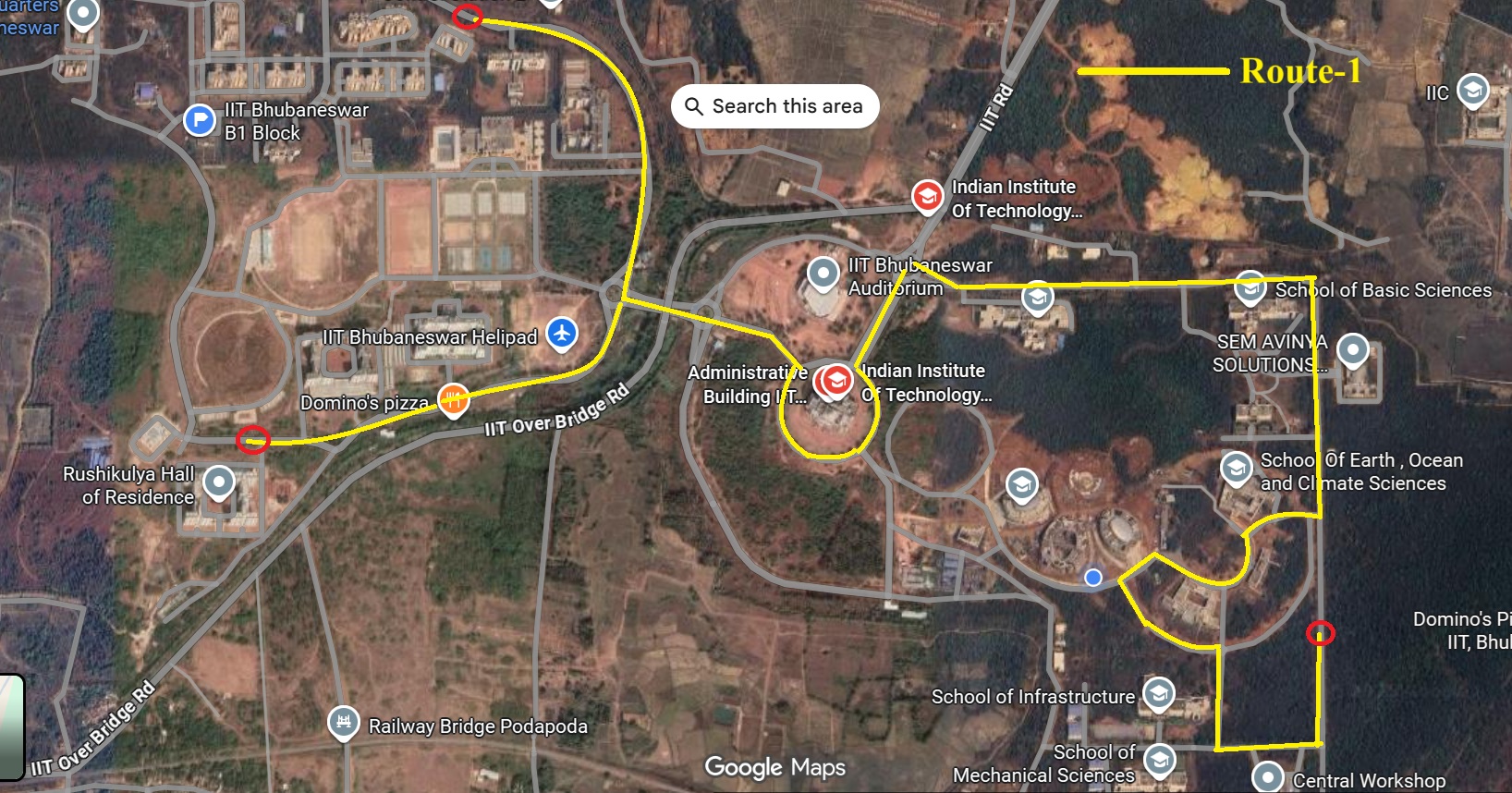The height and width of the screenshot is (793, 1512).
Task: Open the School of Mechanical Sciences pin
Action: pyautogui.click(x=1159, y=760)
